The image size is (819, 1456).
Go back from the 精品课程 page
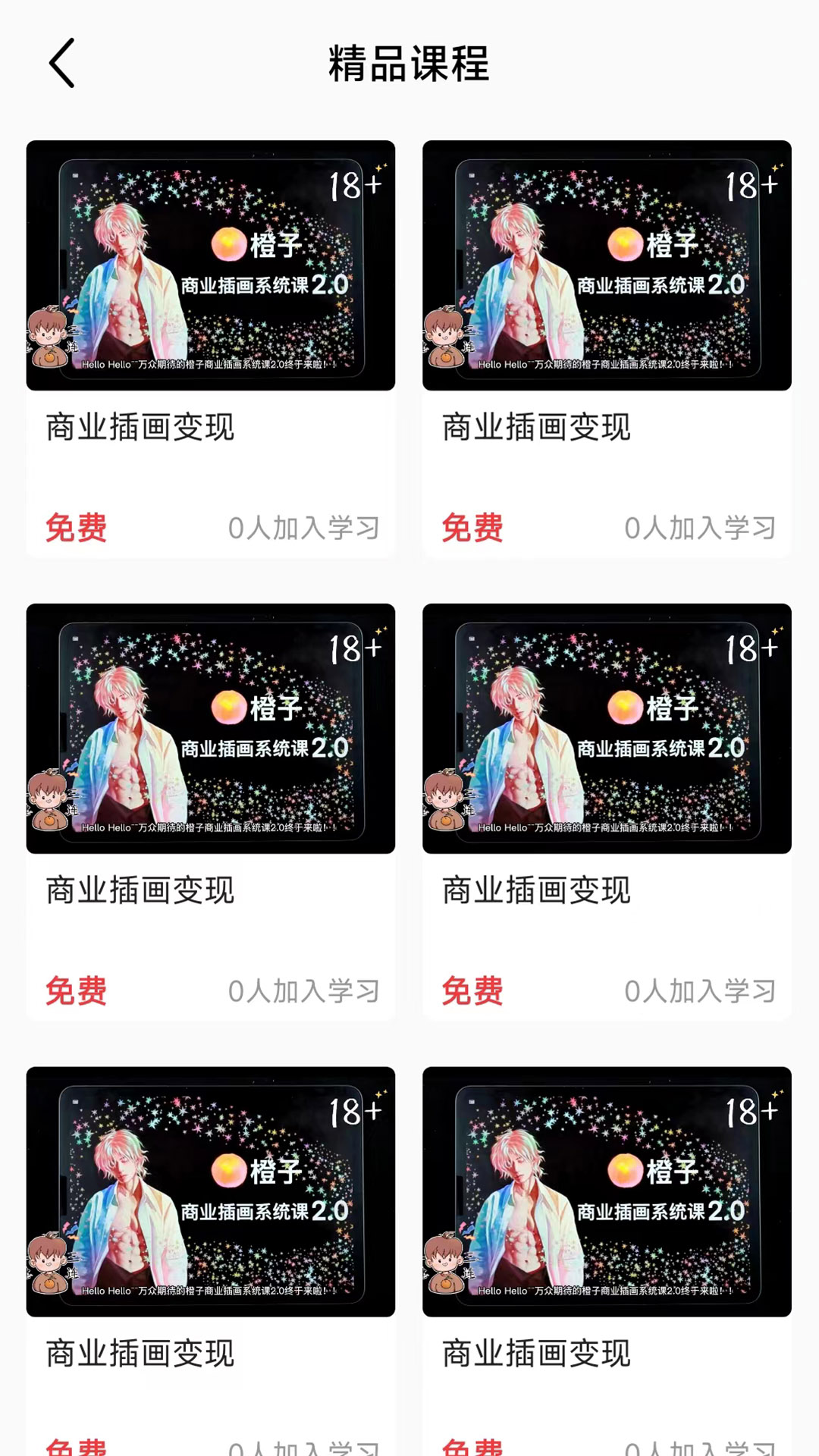(62, 64)
